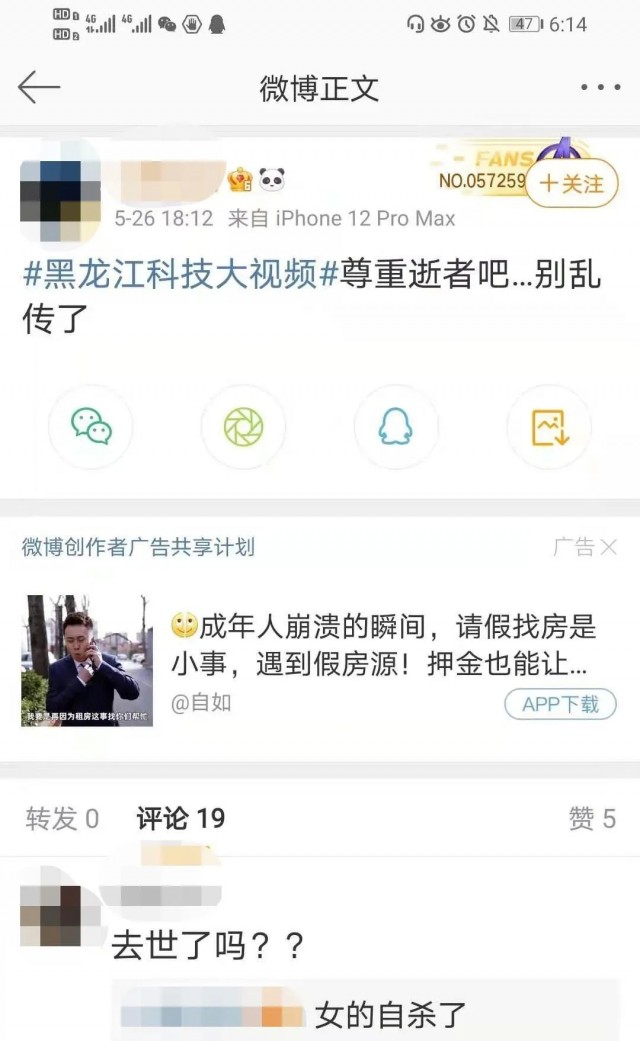Image resolution: width=640 pixels, height=1041 pixels.
Task: Dismiss the ad with 广告 X
Action: (585, 547)
